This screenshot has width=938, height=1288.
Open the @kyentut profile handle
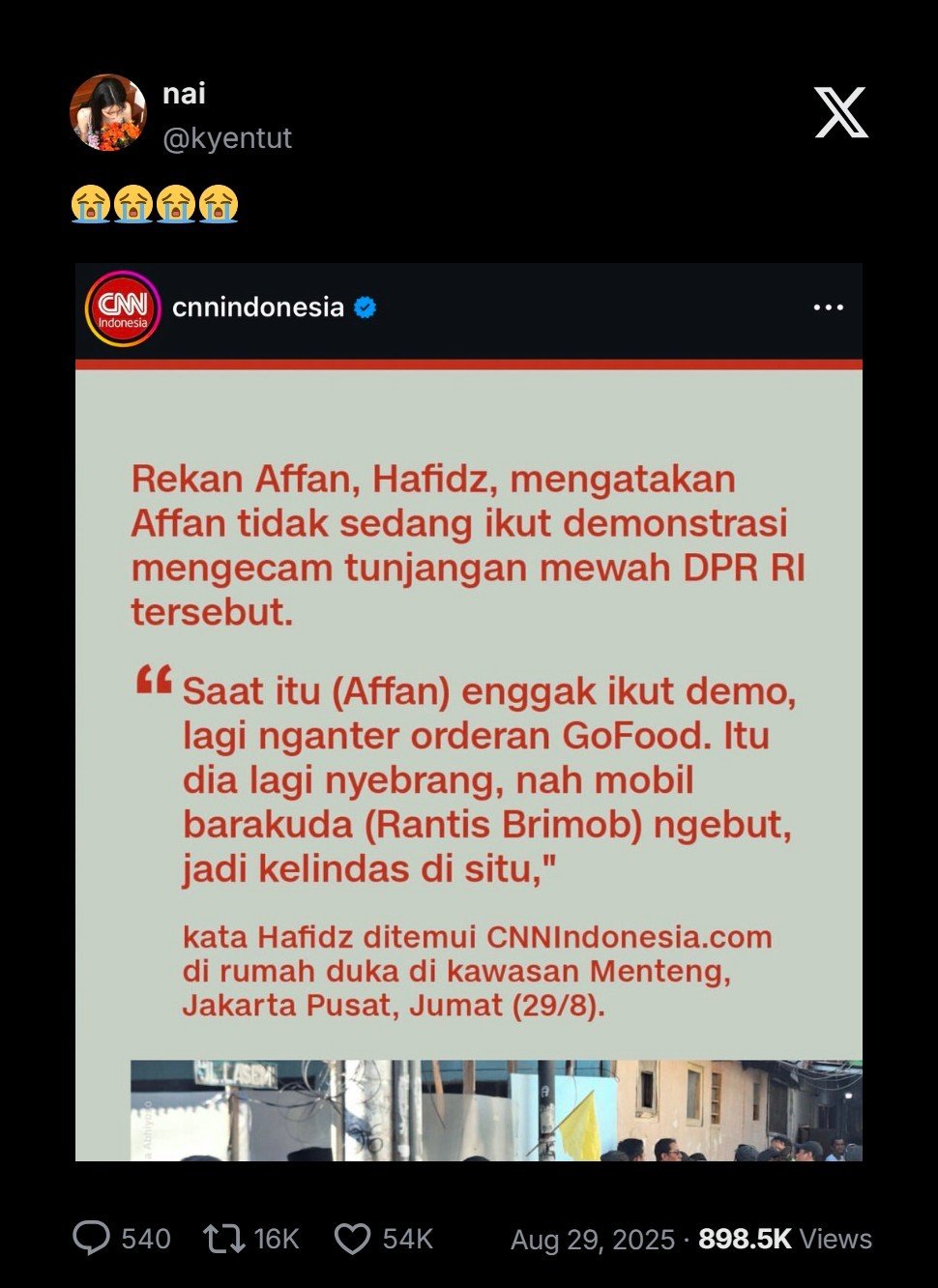(227, 138)
